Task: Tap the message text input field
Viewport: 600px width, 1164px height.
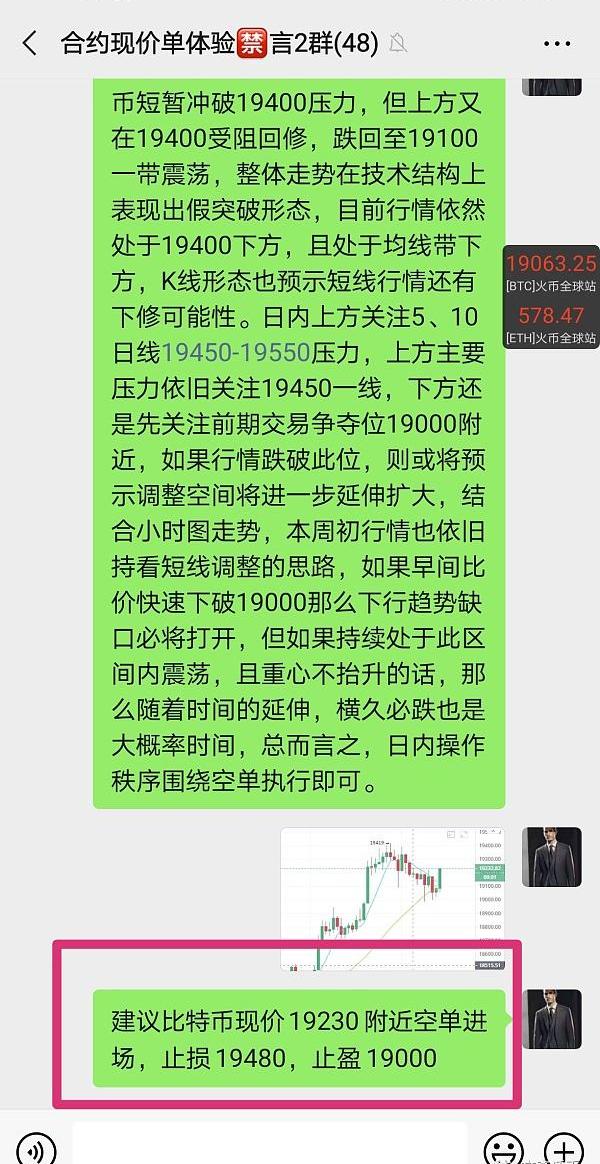Action: click(270, 1146)
